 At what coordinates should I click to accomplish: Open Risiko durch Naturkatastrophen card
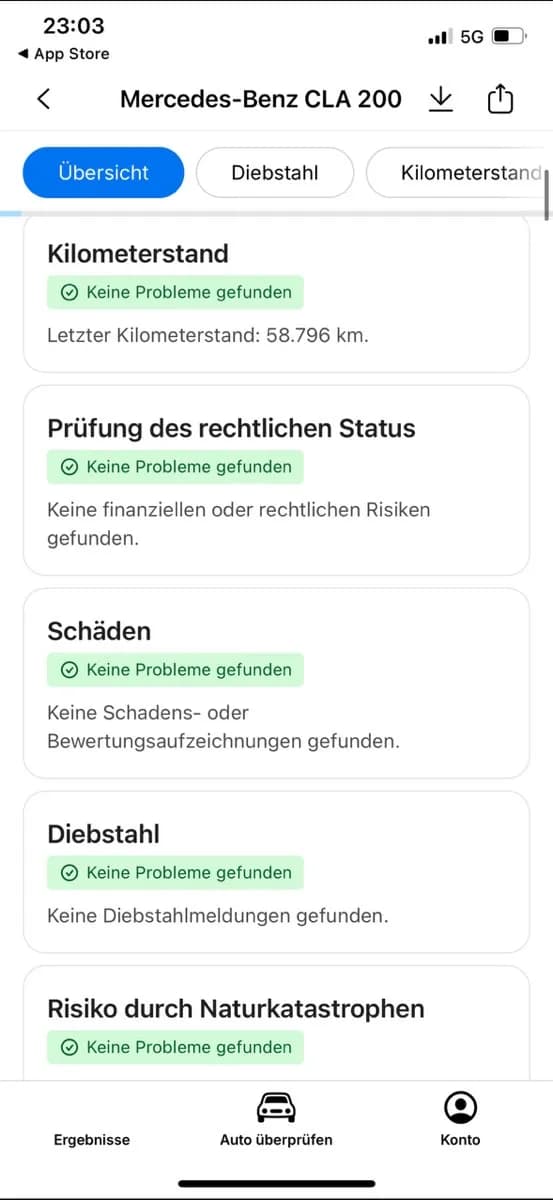tap(276, 1022)
